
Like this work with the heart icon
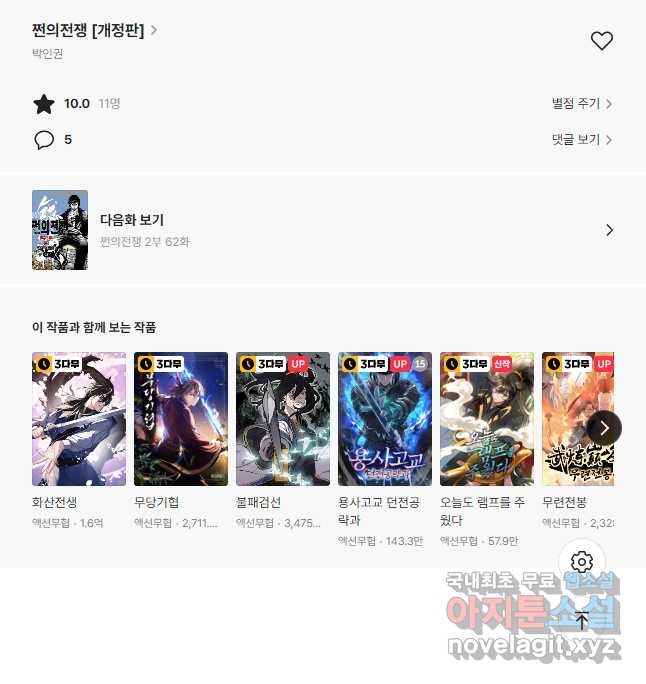pos(601,41)
